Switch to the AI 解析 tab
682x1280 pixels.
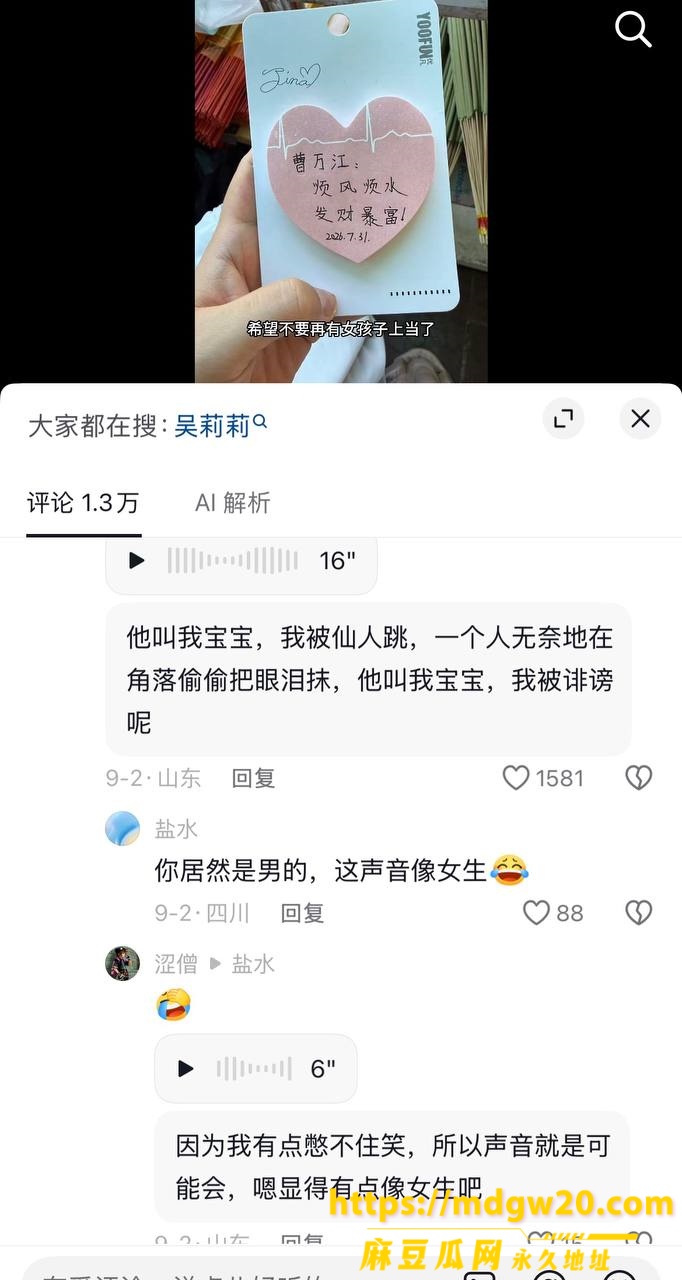[x=232, y=503]
